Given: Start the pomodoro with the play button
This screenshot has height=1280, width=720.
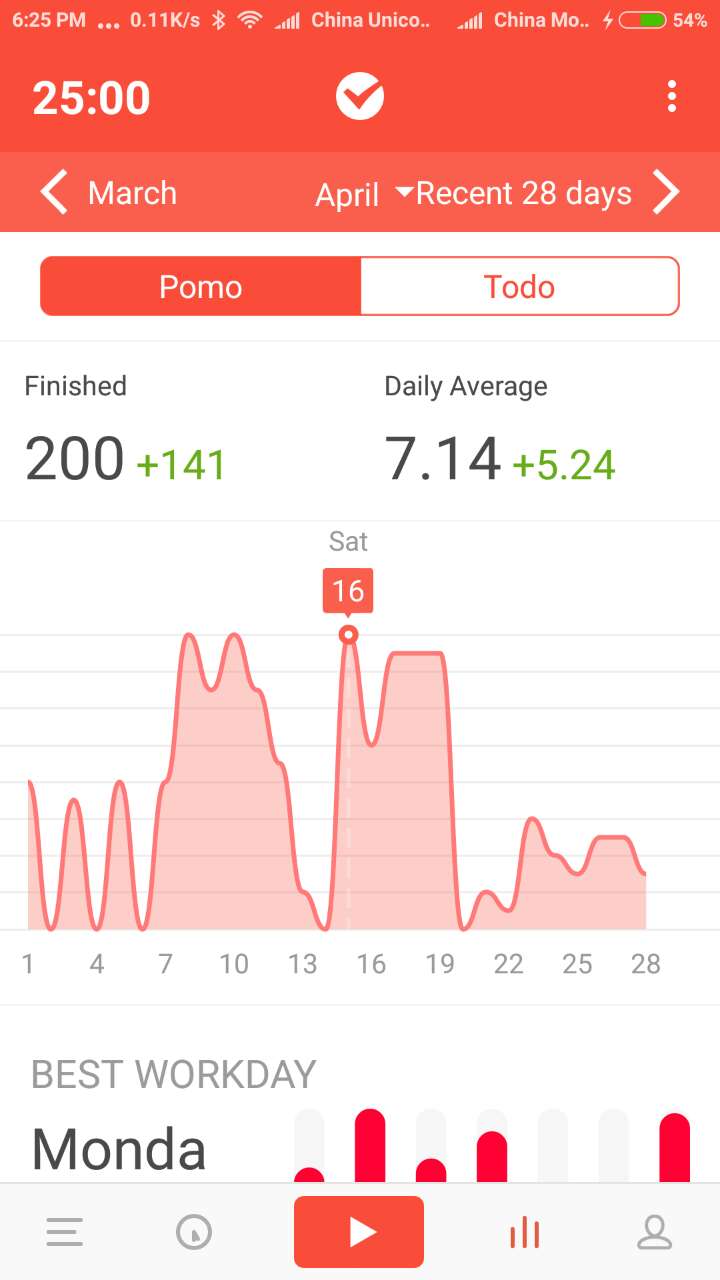Looking at the screenshot, I should pos(359,1232).
